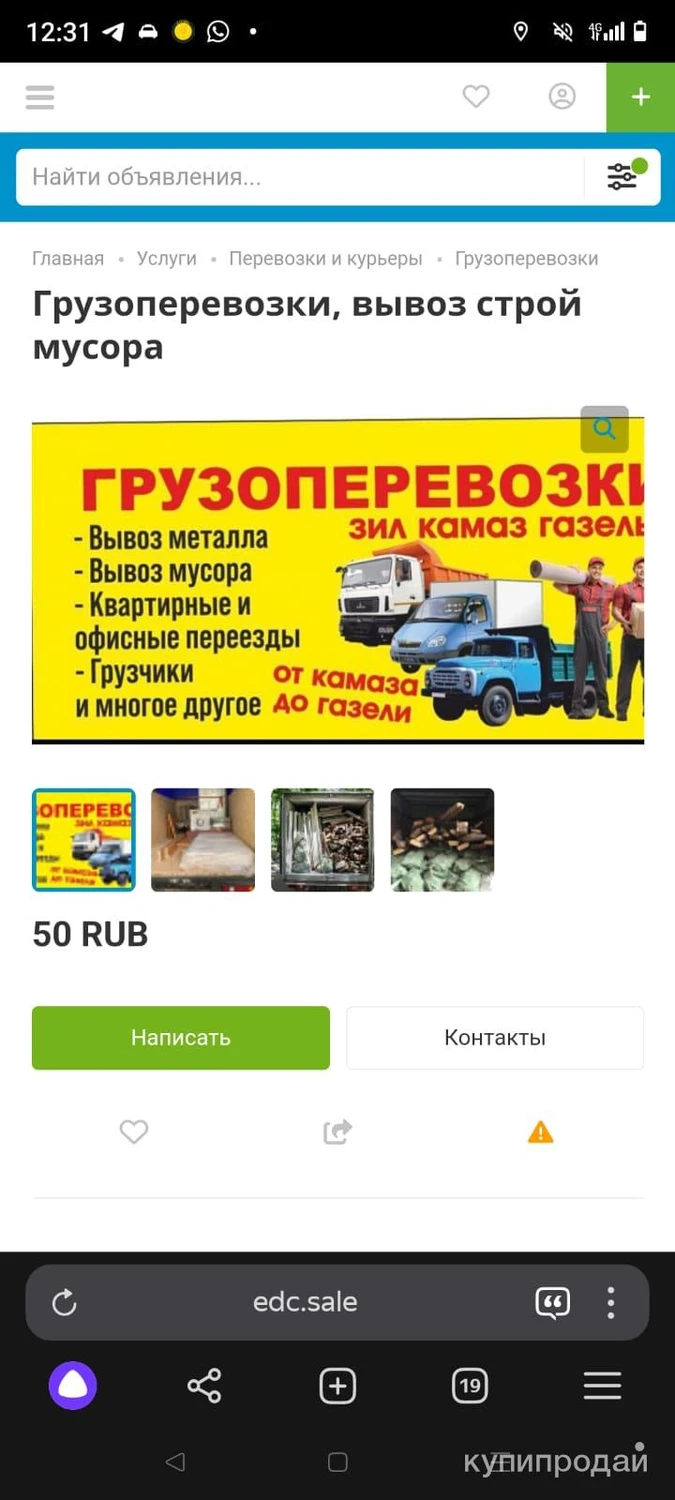Show seller 'Контакты'
The image size is (675, 1500).
(x=495, y=1038)
